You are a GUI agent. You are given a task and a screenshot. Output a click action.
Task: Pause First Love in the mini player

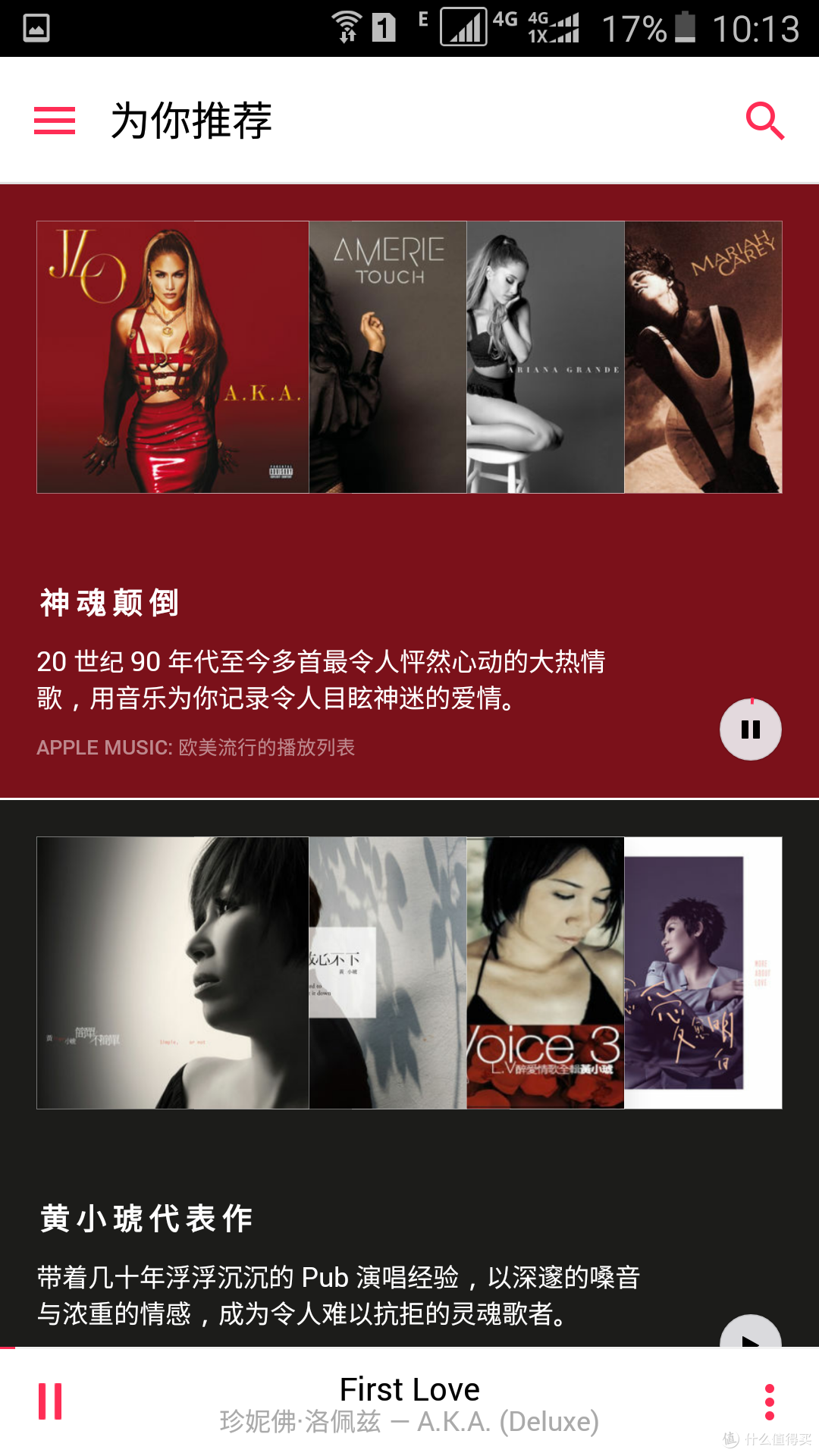point(50,1401)
